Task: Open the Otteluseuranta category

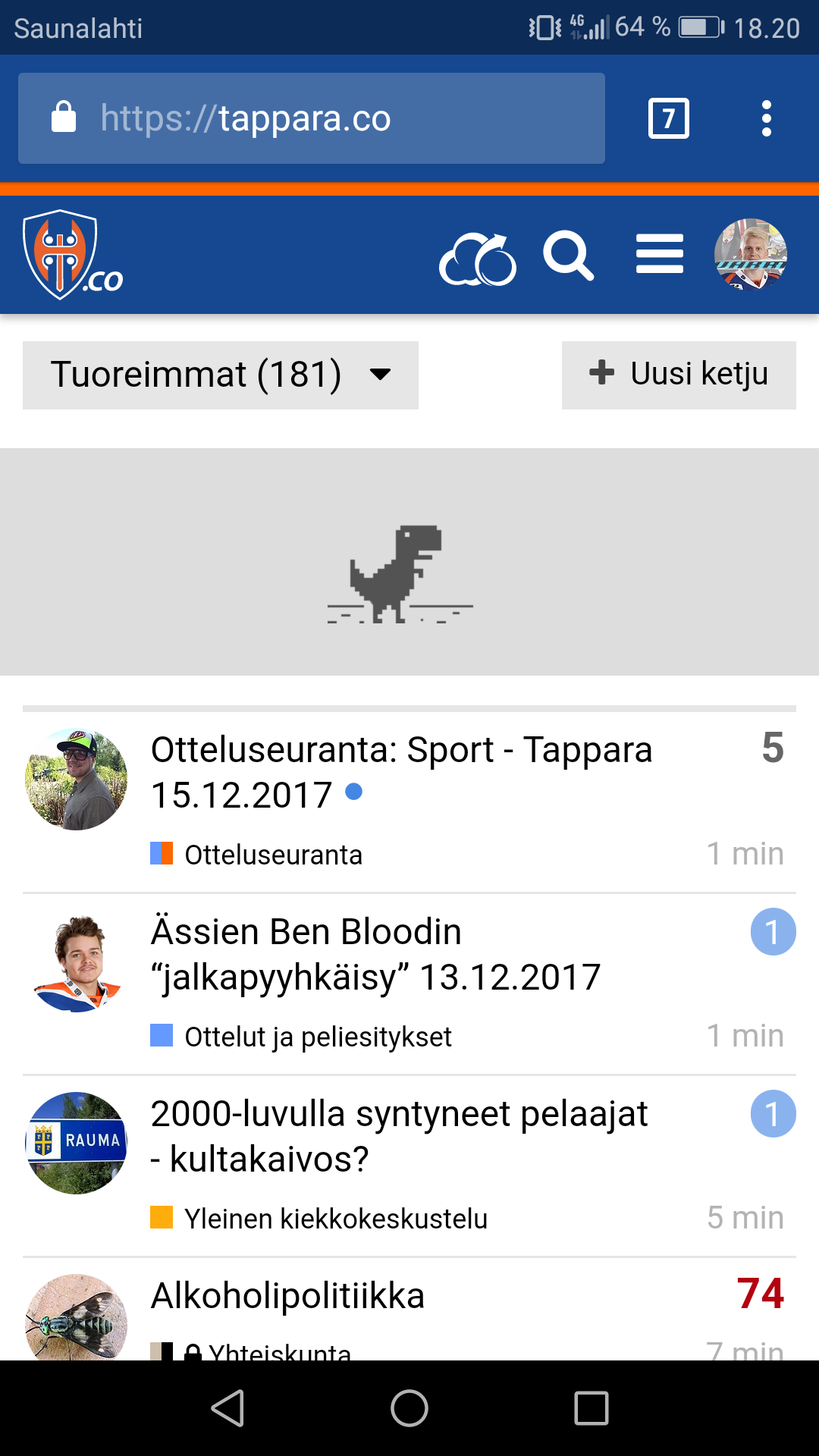Action: (273, 855)
